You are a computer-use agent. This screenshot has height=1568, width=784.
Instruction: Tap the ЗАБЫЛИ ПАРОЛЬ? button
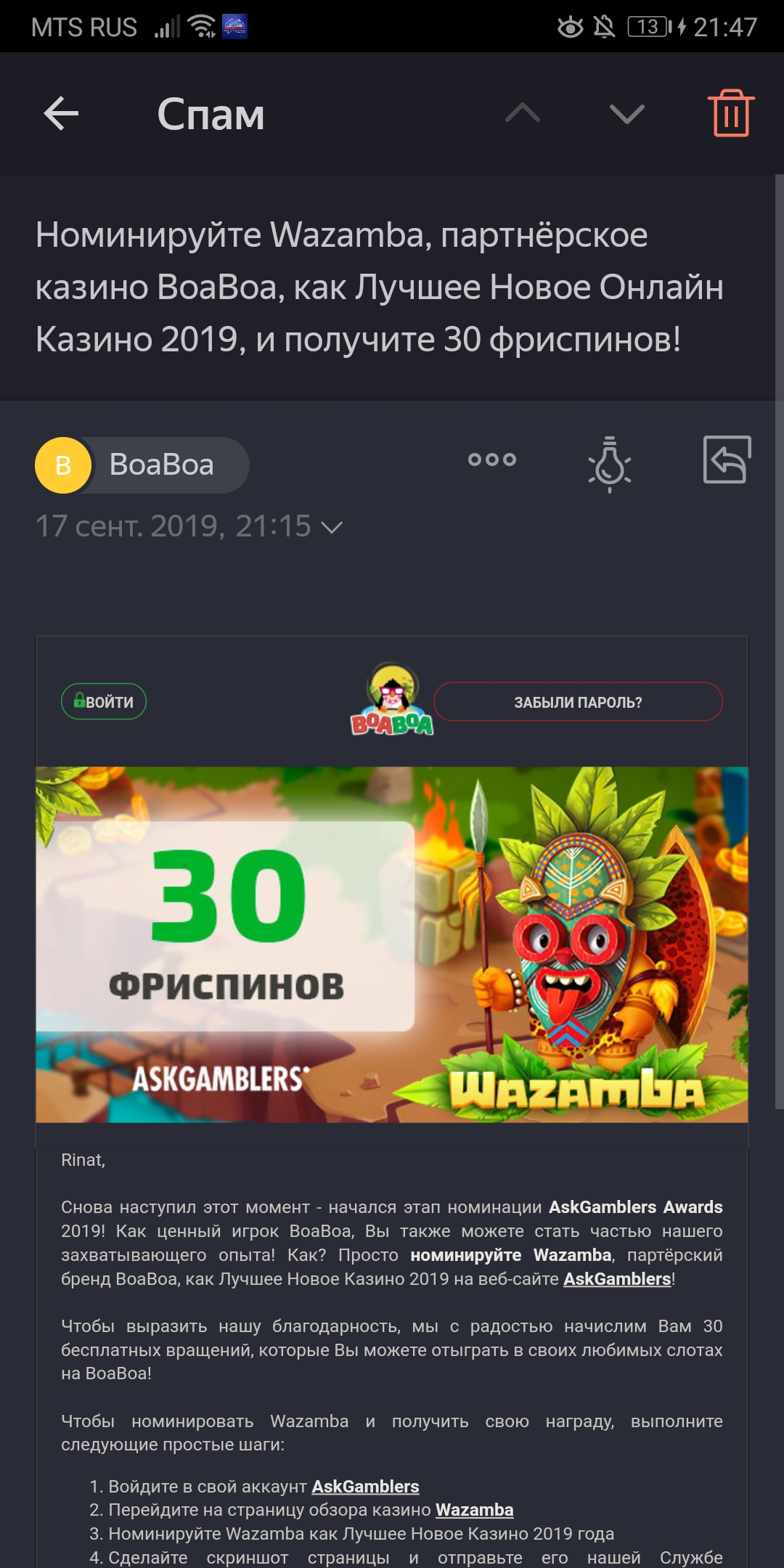click(578, 702)
